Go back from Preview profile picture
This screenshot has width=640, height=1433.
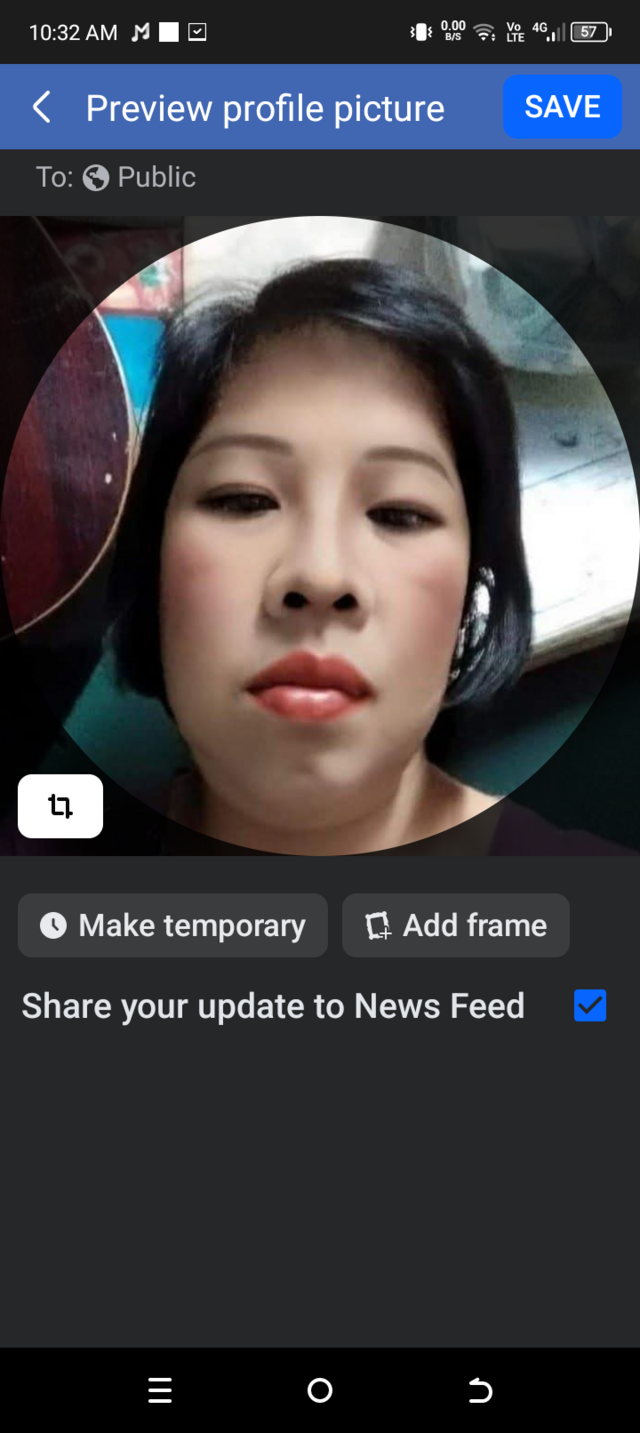click(42, 108)
